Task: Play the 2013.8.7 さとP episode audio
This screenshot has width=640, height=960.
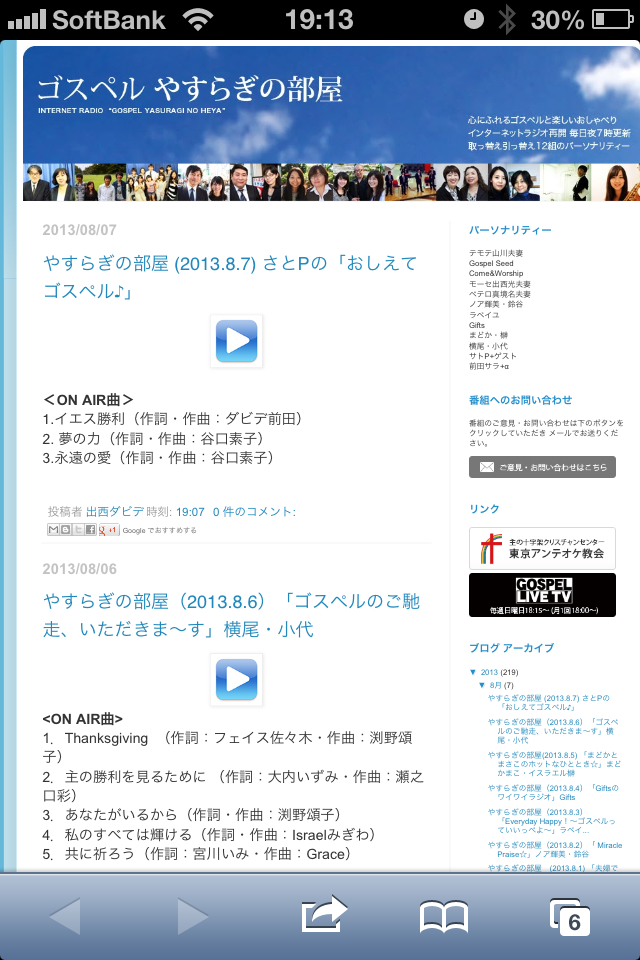Action: coord(237,341)
